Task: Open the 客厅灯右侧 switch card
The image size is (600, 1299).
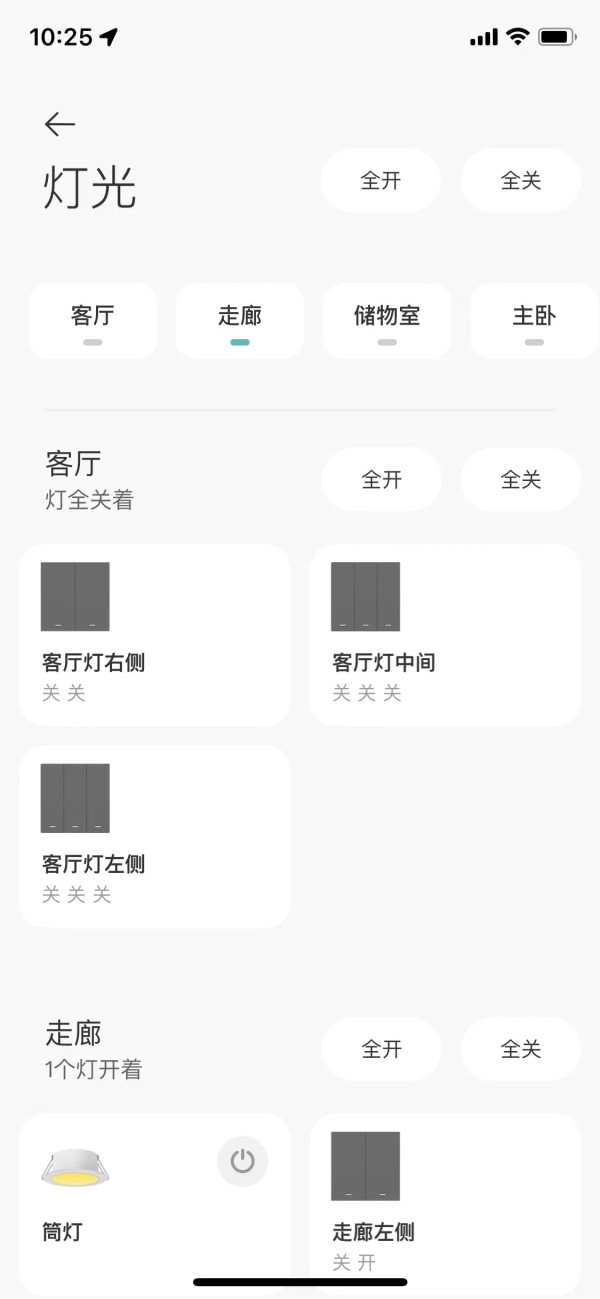Action: tap(155, 635)
